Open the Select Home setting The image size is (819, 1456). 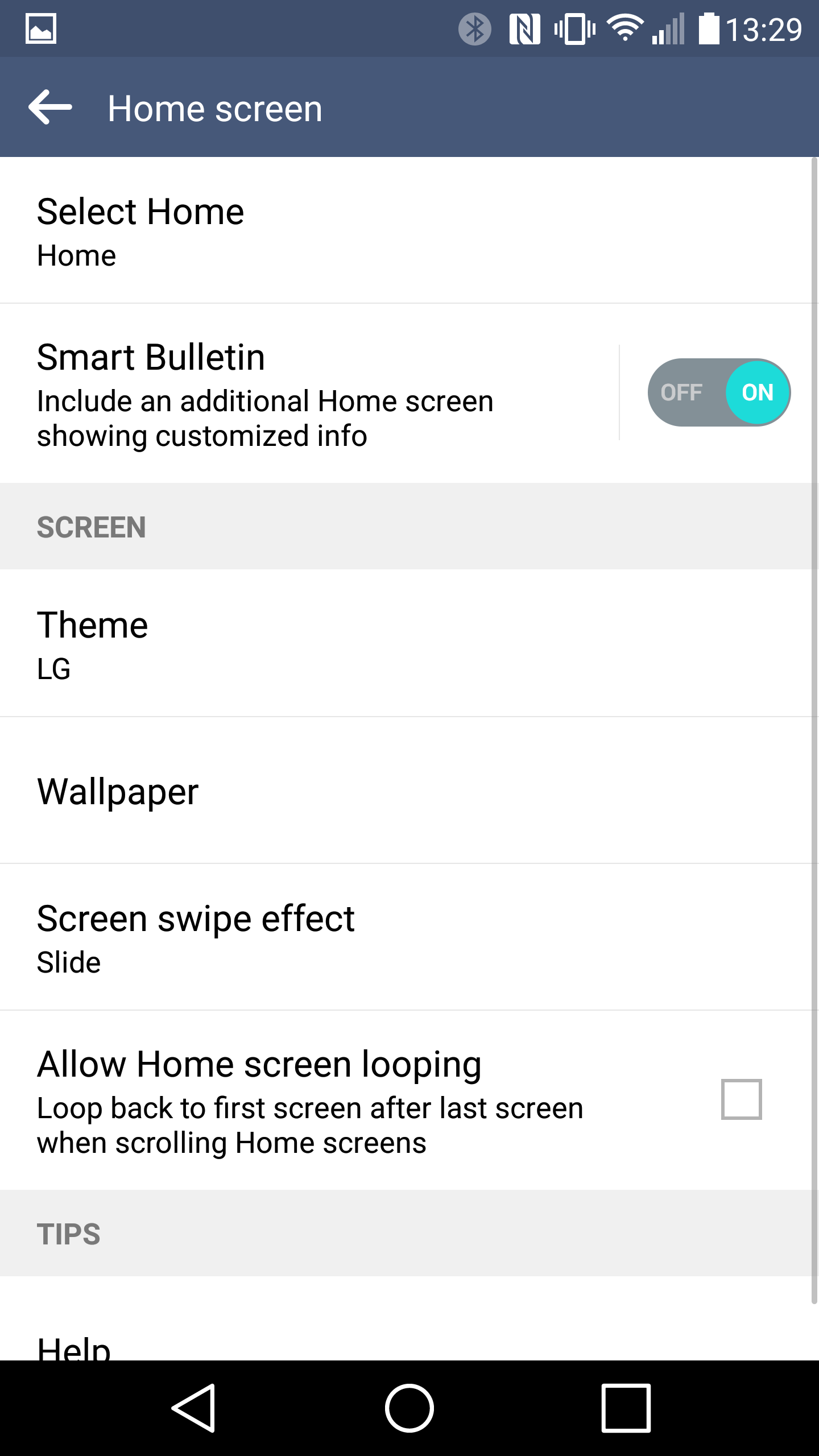tap(405, 230)
